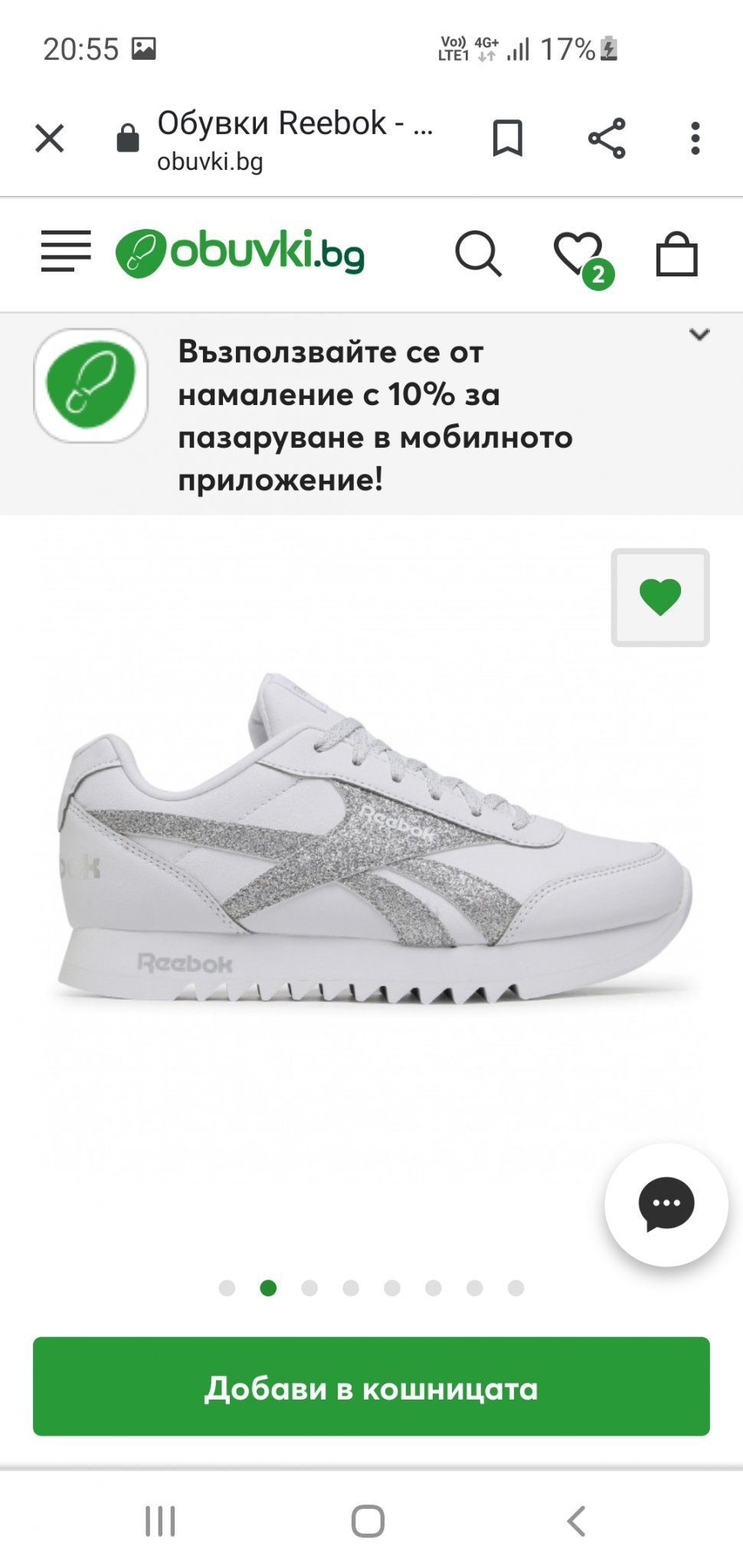Screen dimensions: 743x1568
Task: Expand the mobile app discount banner
Action: click(x=699, y=335)
